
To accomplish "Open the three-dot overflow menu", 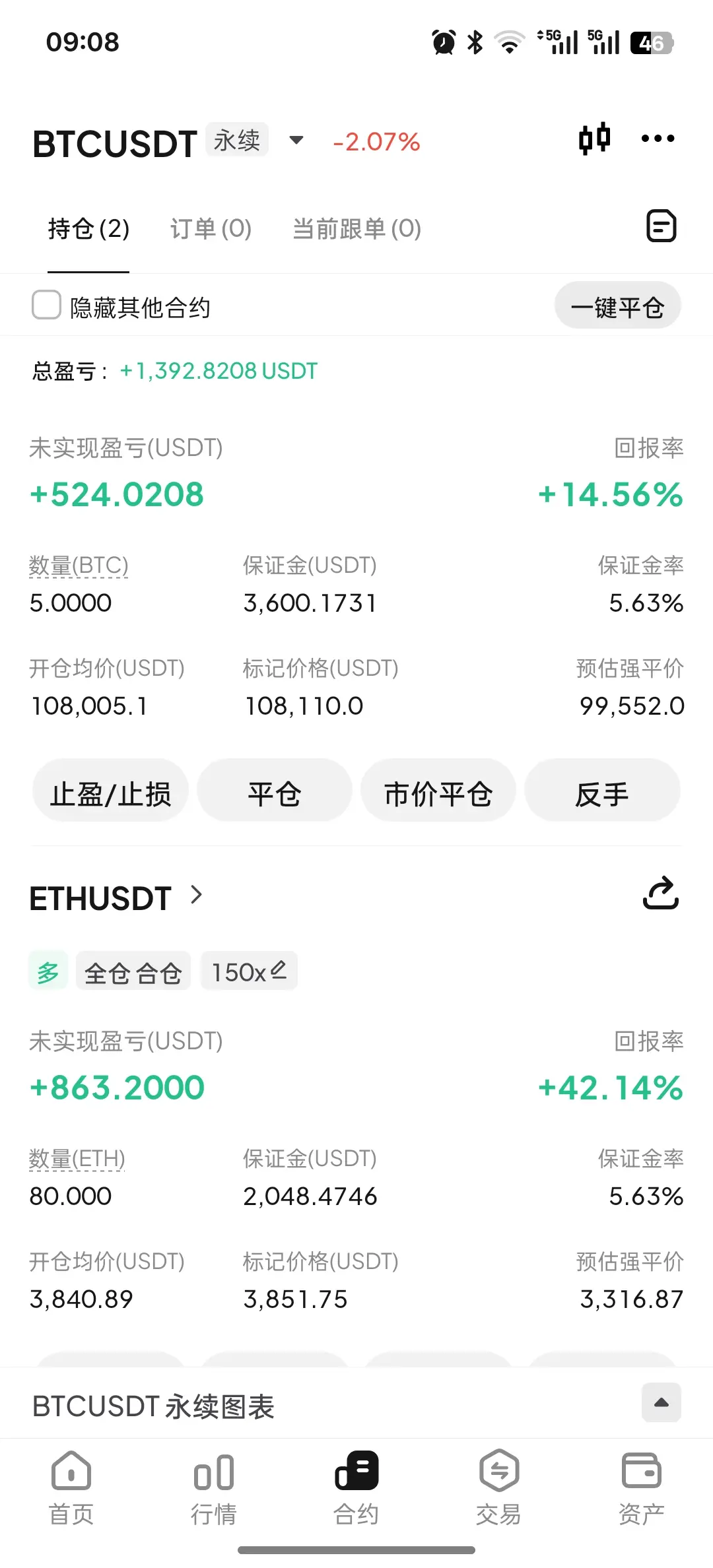I will click(658, 139).
